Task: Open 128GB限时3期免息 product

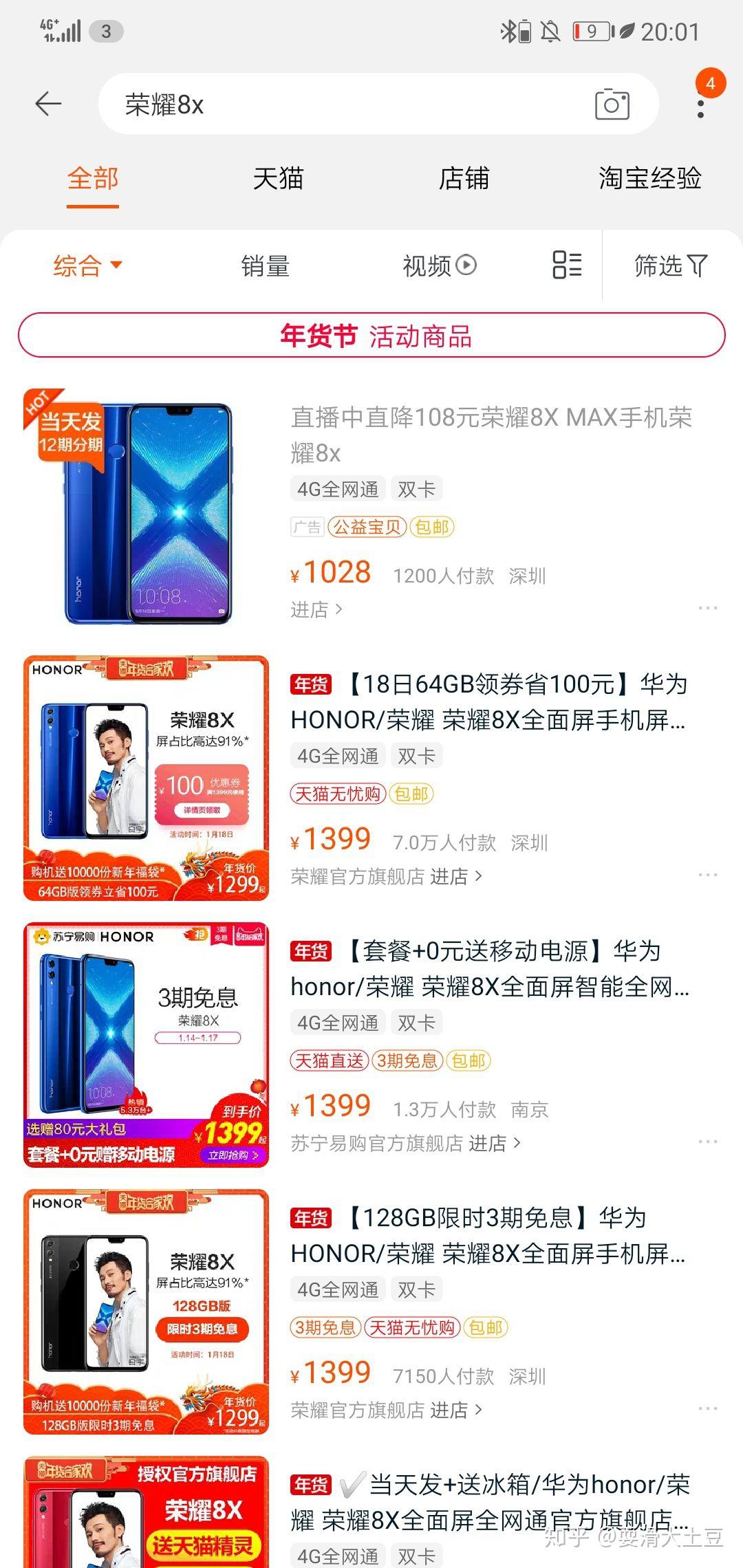Action: coord(488,1235)
